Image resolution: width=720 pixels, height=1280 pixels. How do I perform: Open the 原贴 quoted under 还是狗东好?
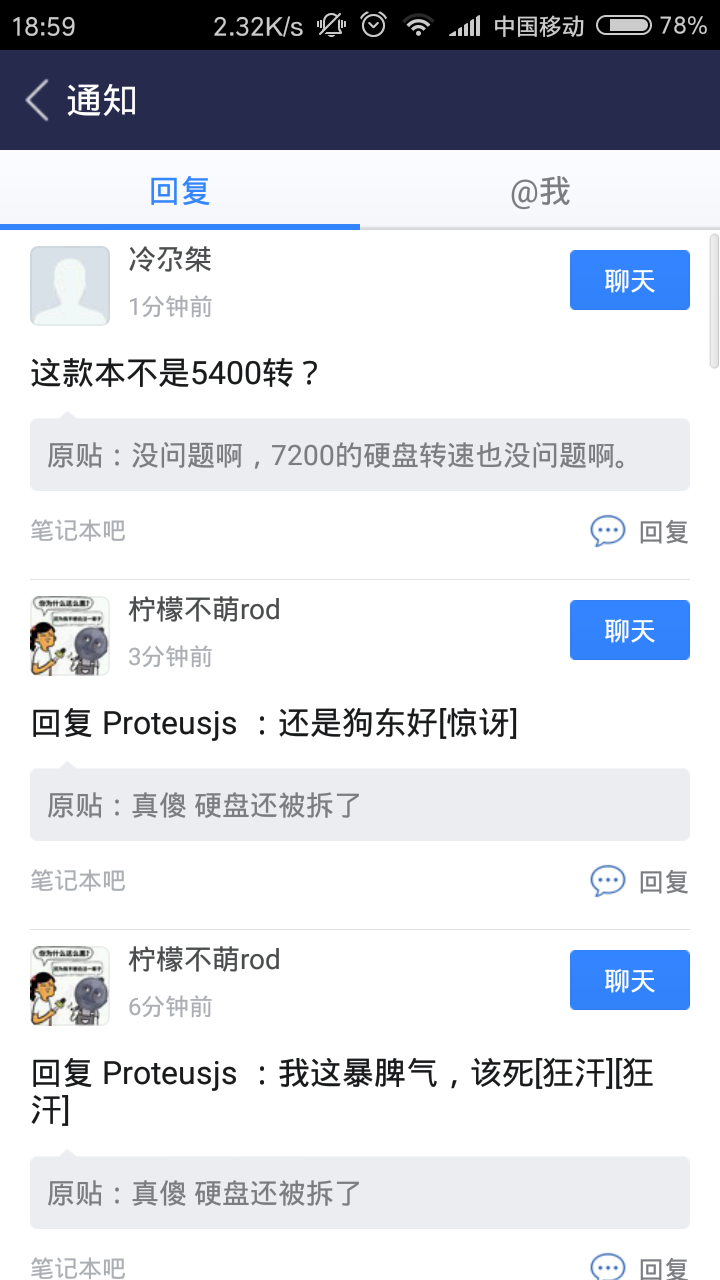click(360, 805)
